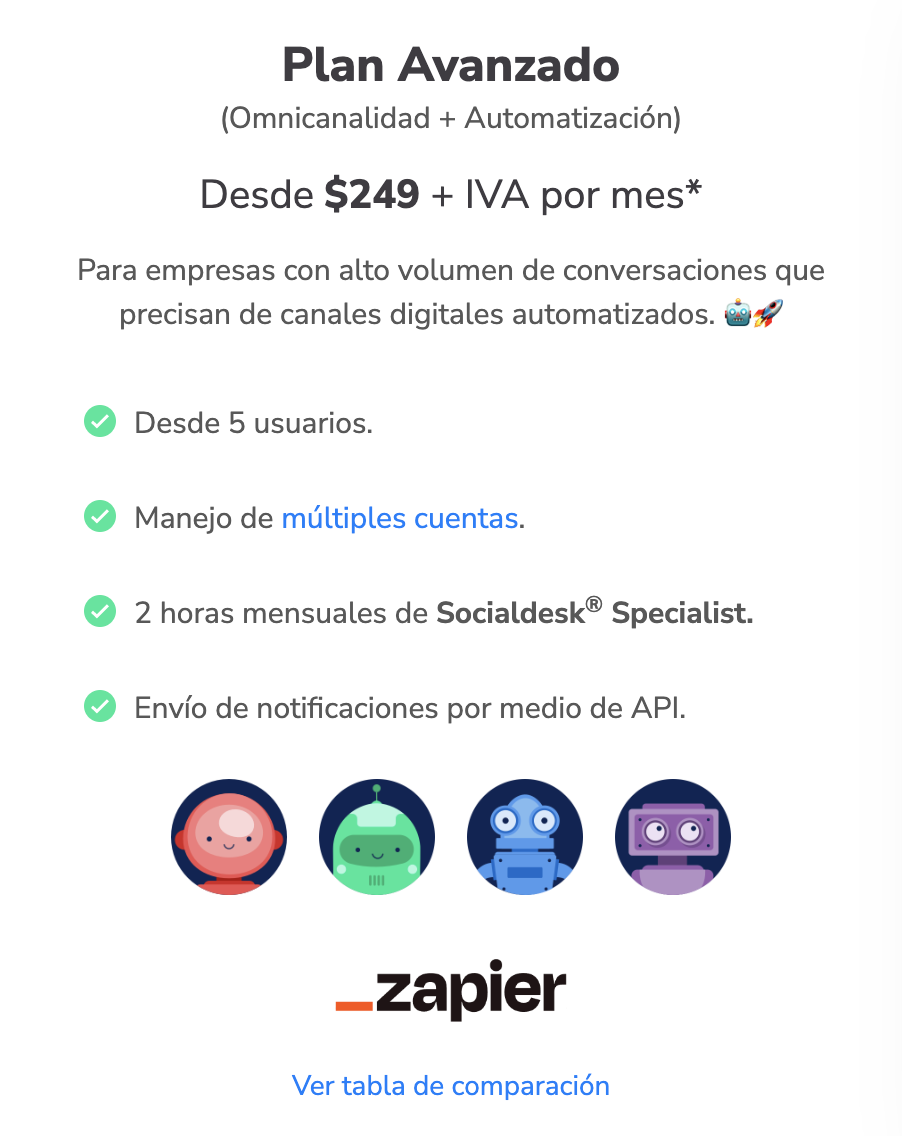
Task: Tap Ver tabla de comparación link
Action: pyautogui.click(x=450, y=1085)
